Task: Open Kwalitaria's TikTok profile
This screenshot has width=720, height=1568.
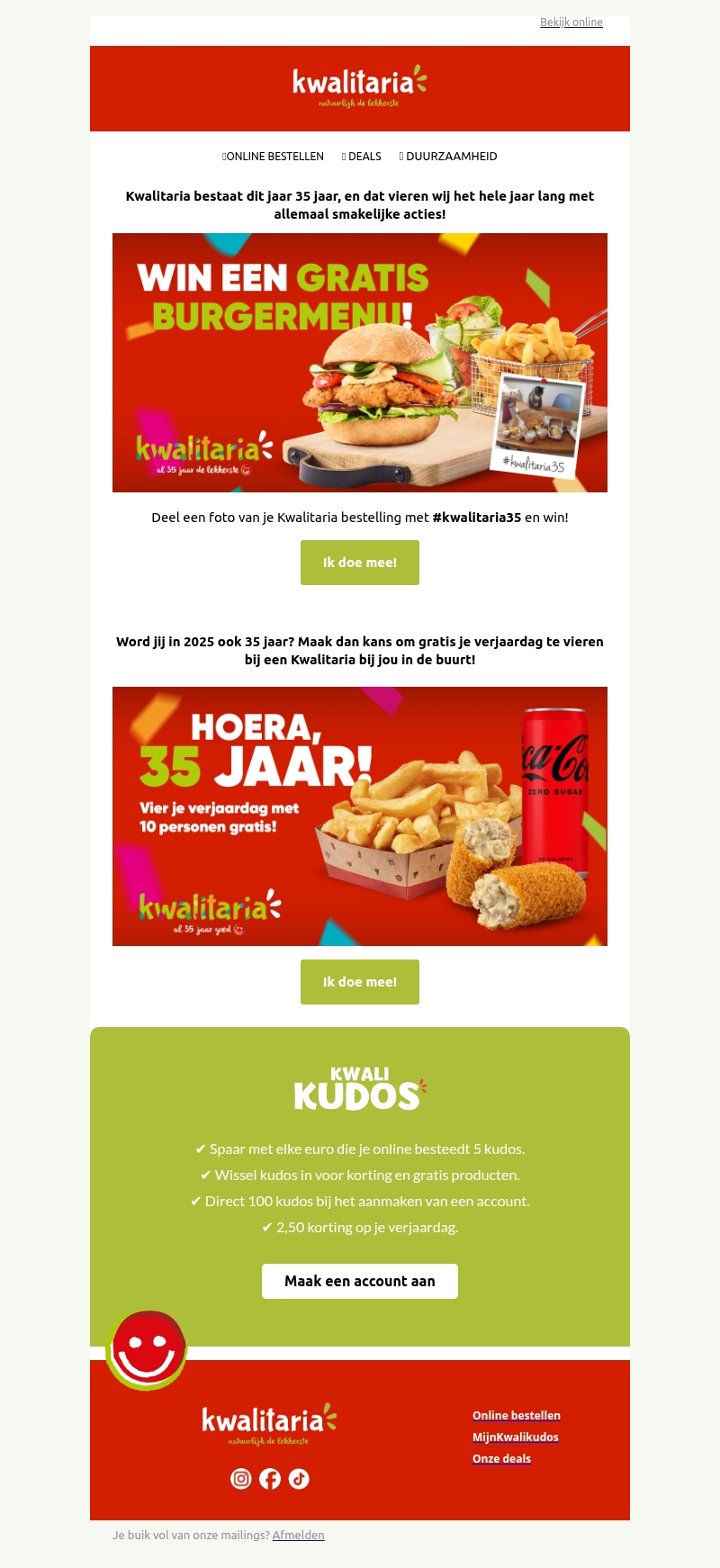Action: point(299,1479)
